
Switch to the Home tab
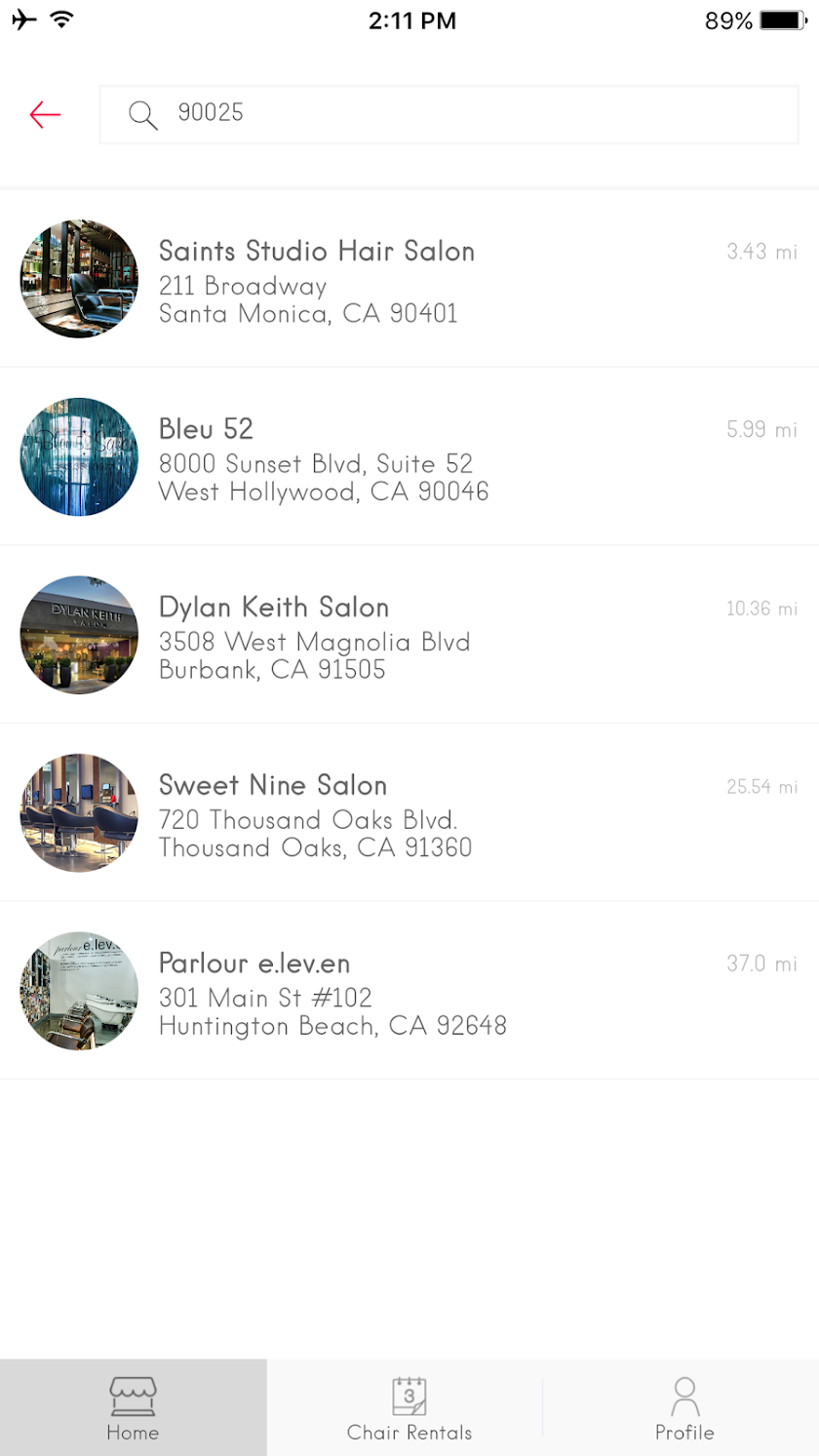133,1408
